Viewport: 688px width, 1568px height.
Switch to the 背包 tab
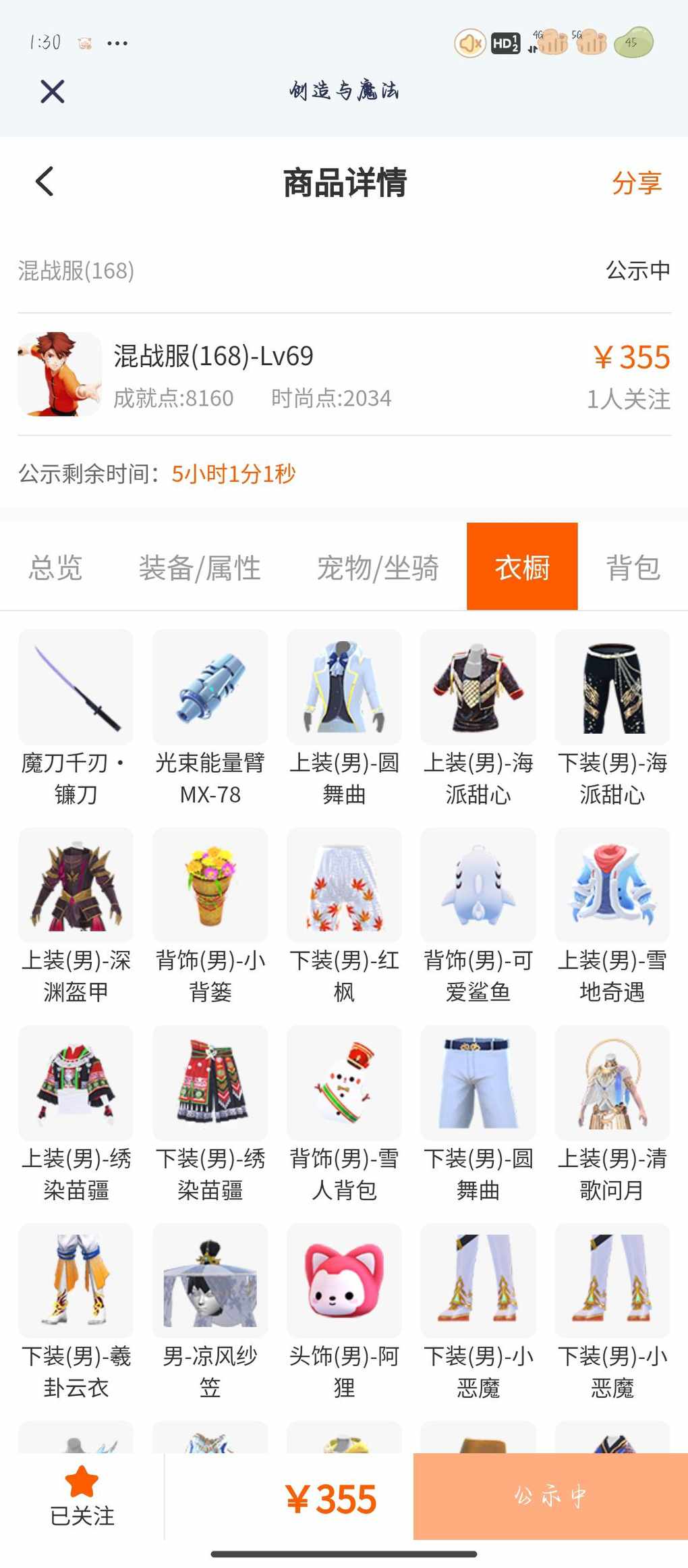click(633, 568)
